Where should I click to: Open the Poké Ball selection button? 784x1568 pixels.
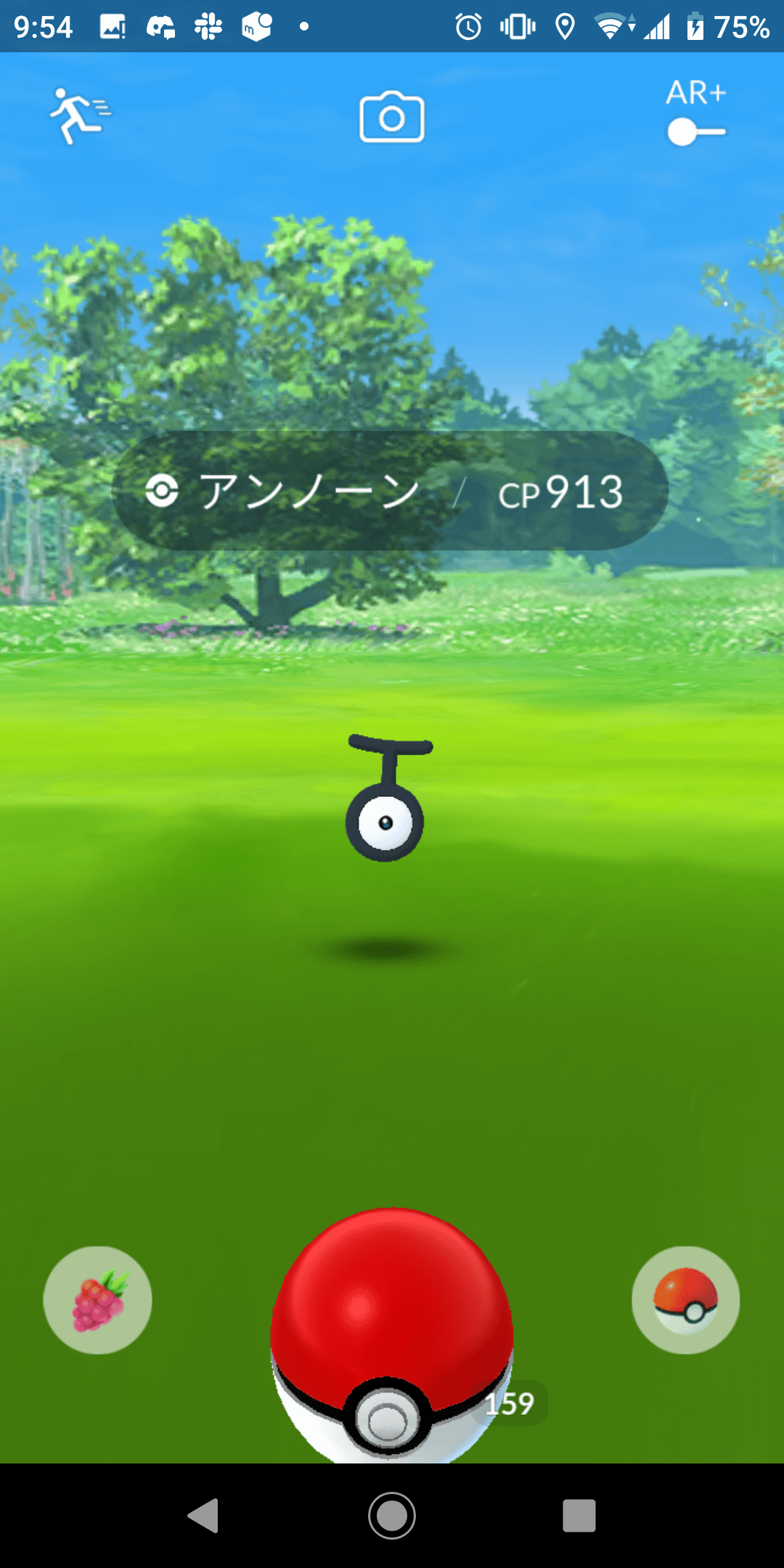[x=685, y=1299]
